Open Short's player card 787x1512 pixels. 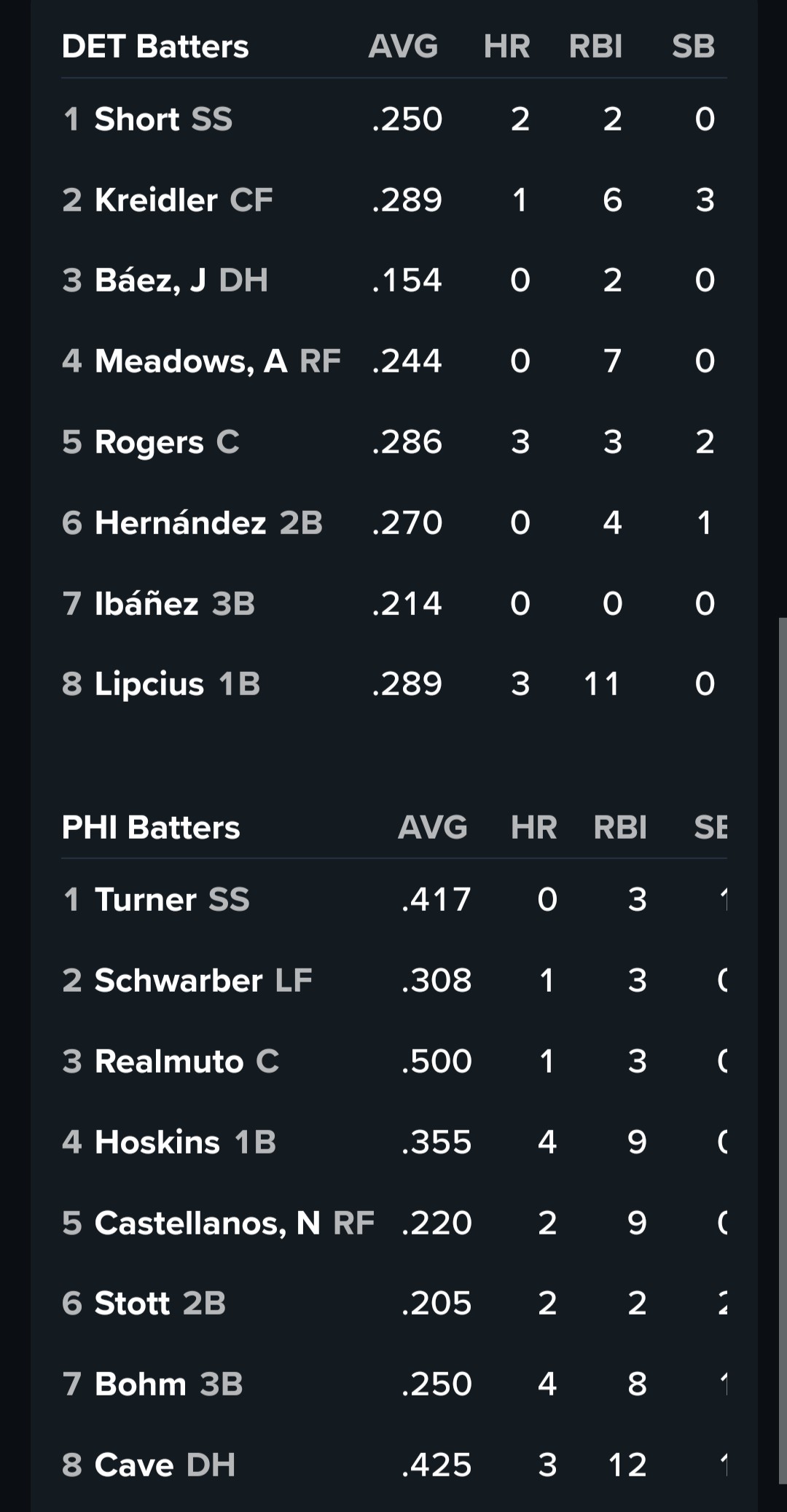point(137,120)
